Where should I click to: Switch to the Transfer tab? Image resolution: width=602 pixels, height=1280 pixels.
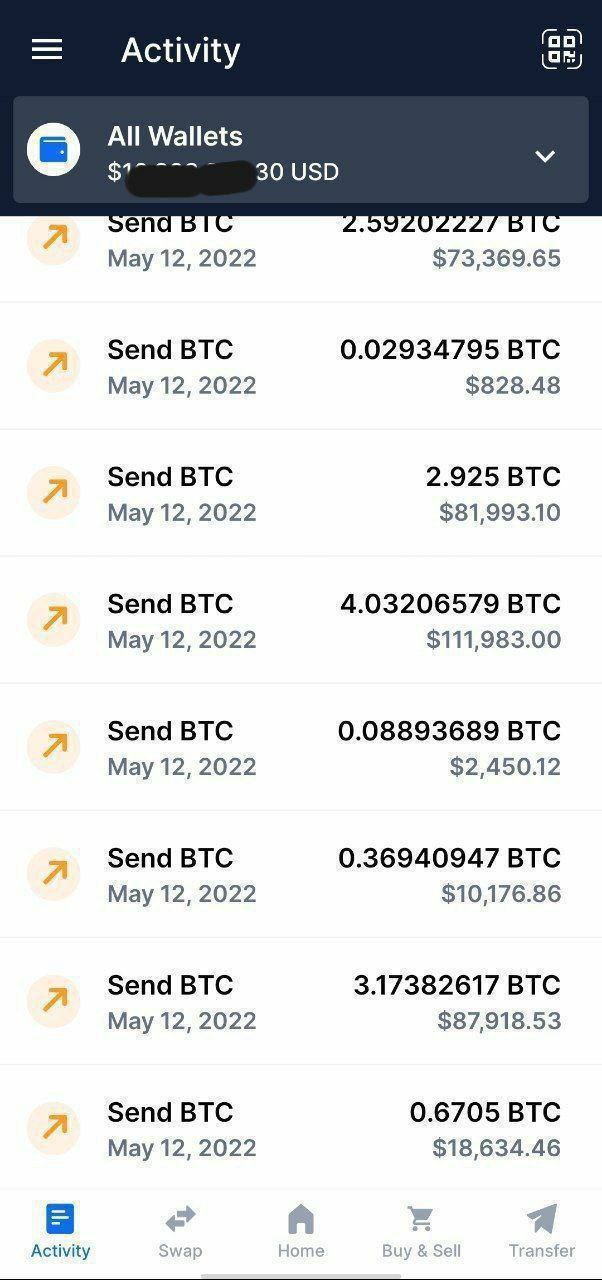541,1232
